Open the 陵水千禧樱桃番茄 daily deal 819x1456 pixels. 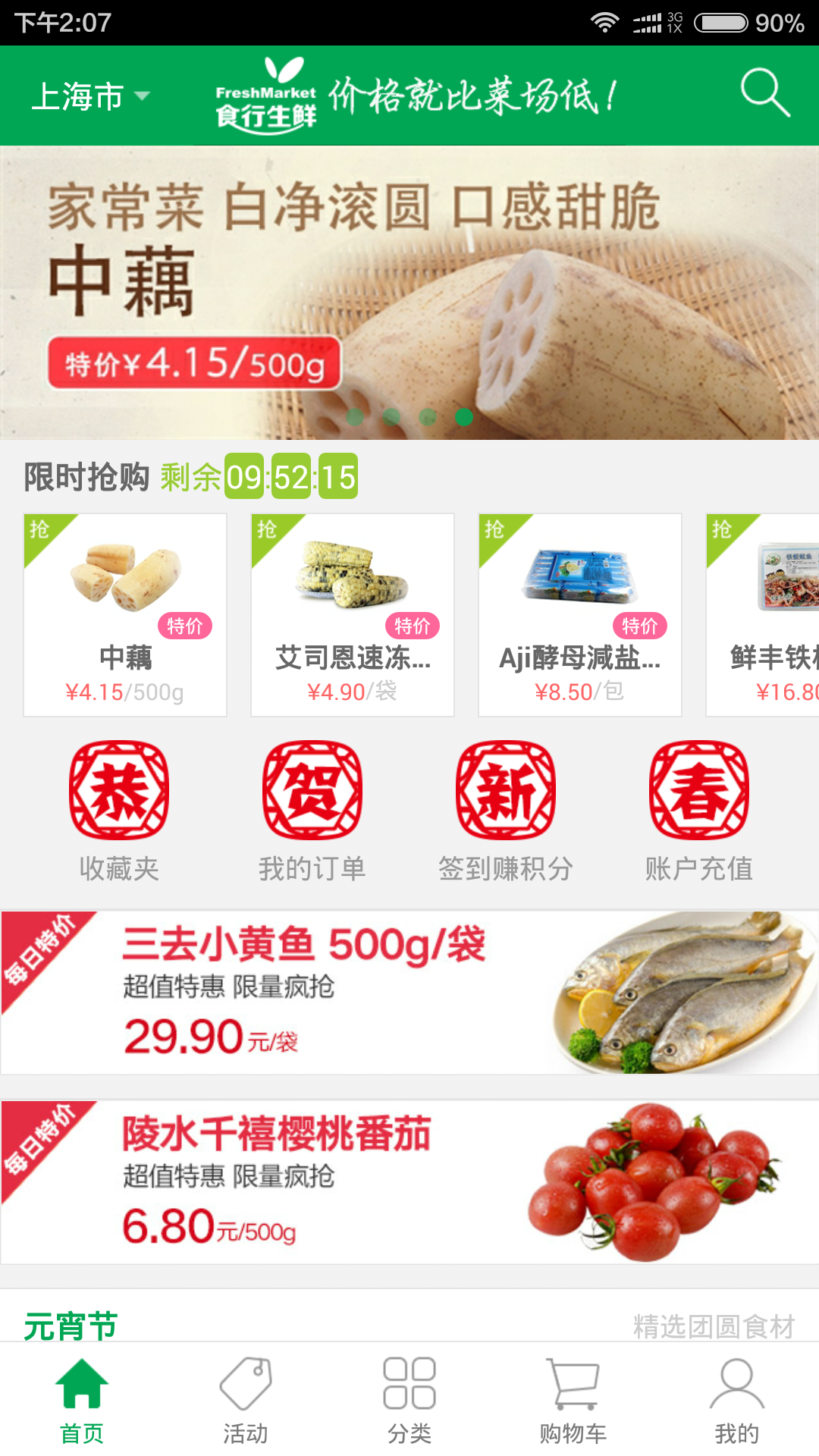[409, 1181]
